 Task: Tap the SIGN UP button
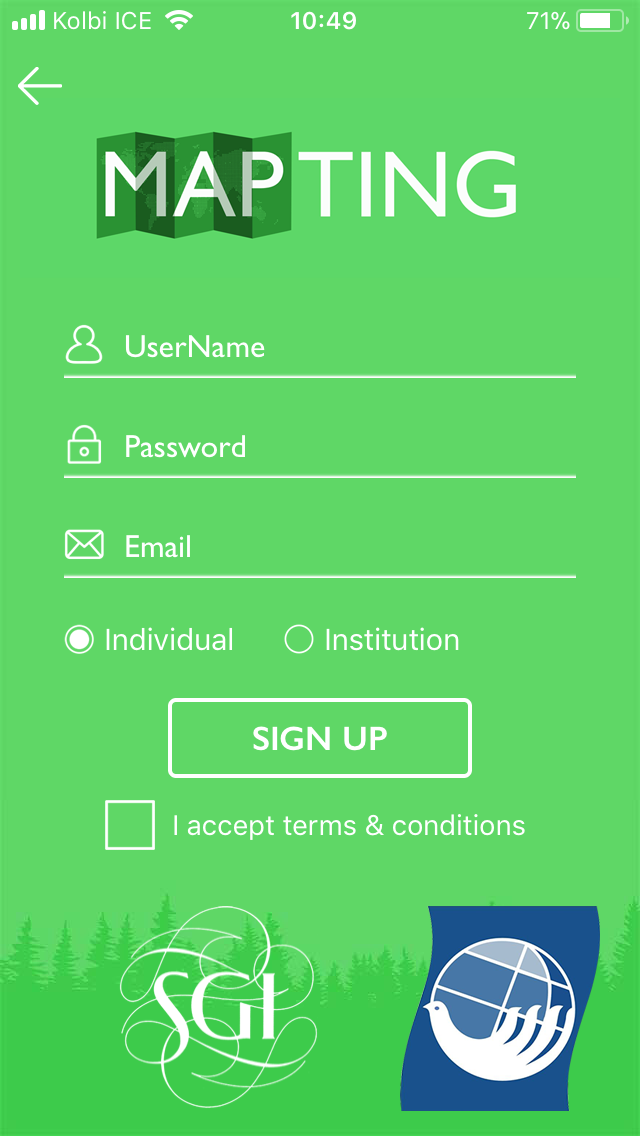coord(320,738)
